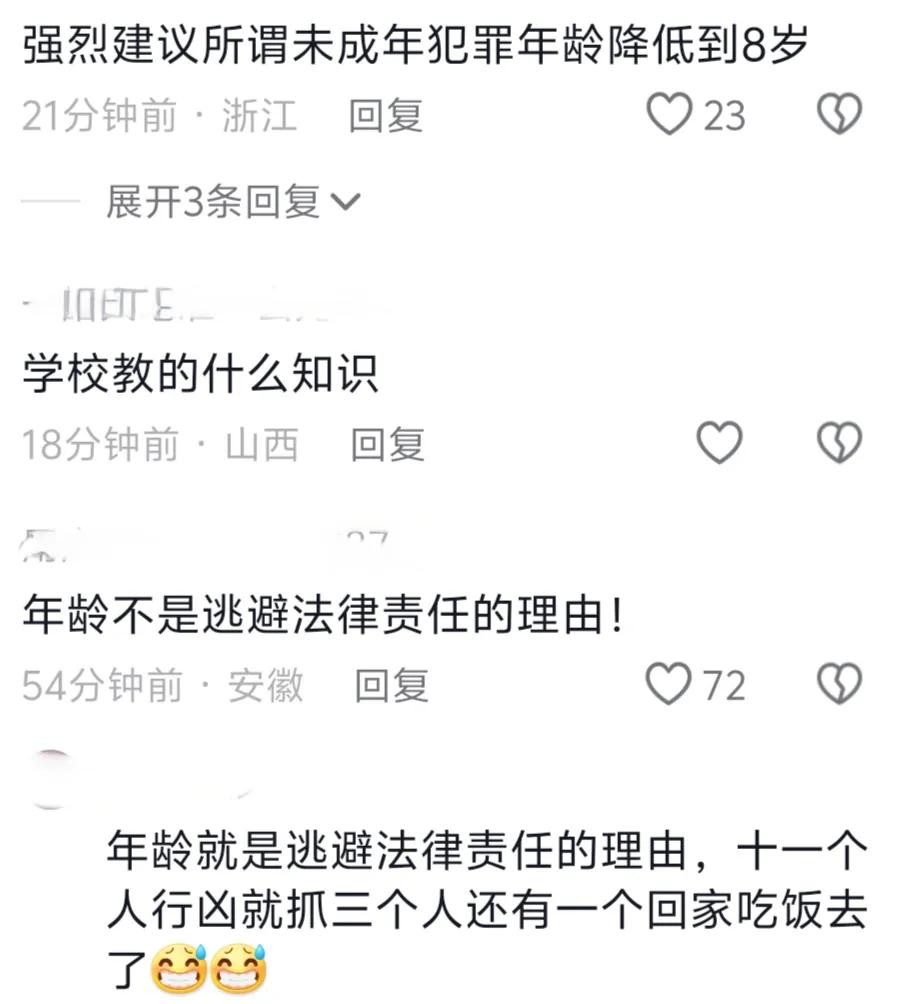Viewport: 900px width, 1004px height.
Task: Expand 展开3条回复
Action: click(x=232, y=203)
